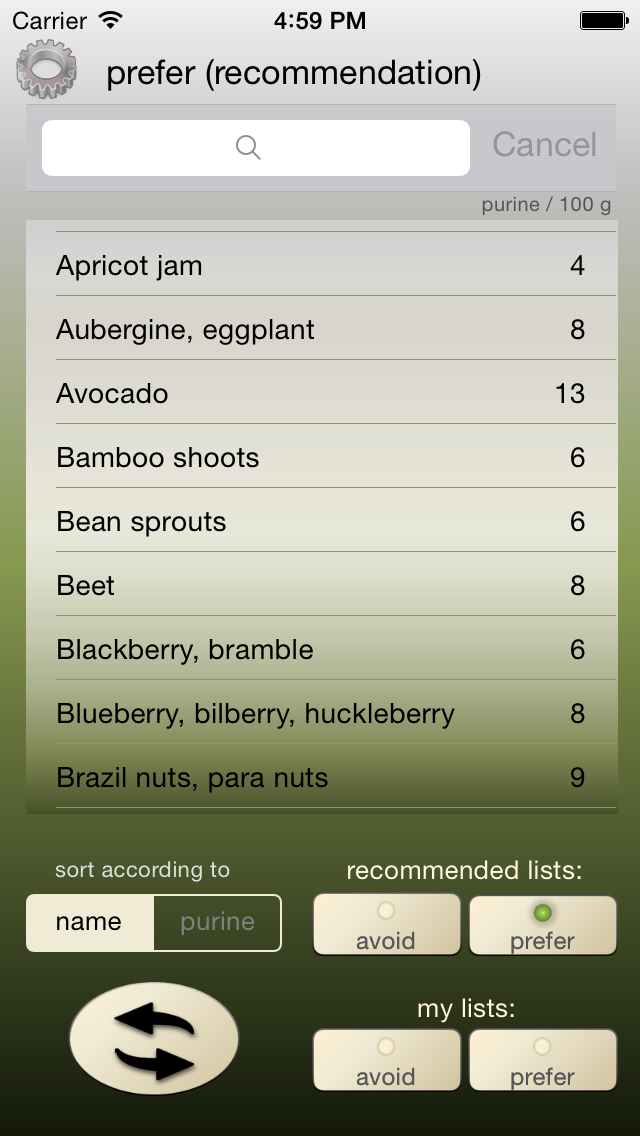Show the recommended prefer list
The image size is (640, 1136).
point(542,924)
